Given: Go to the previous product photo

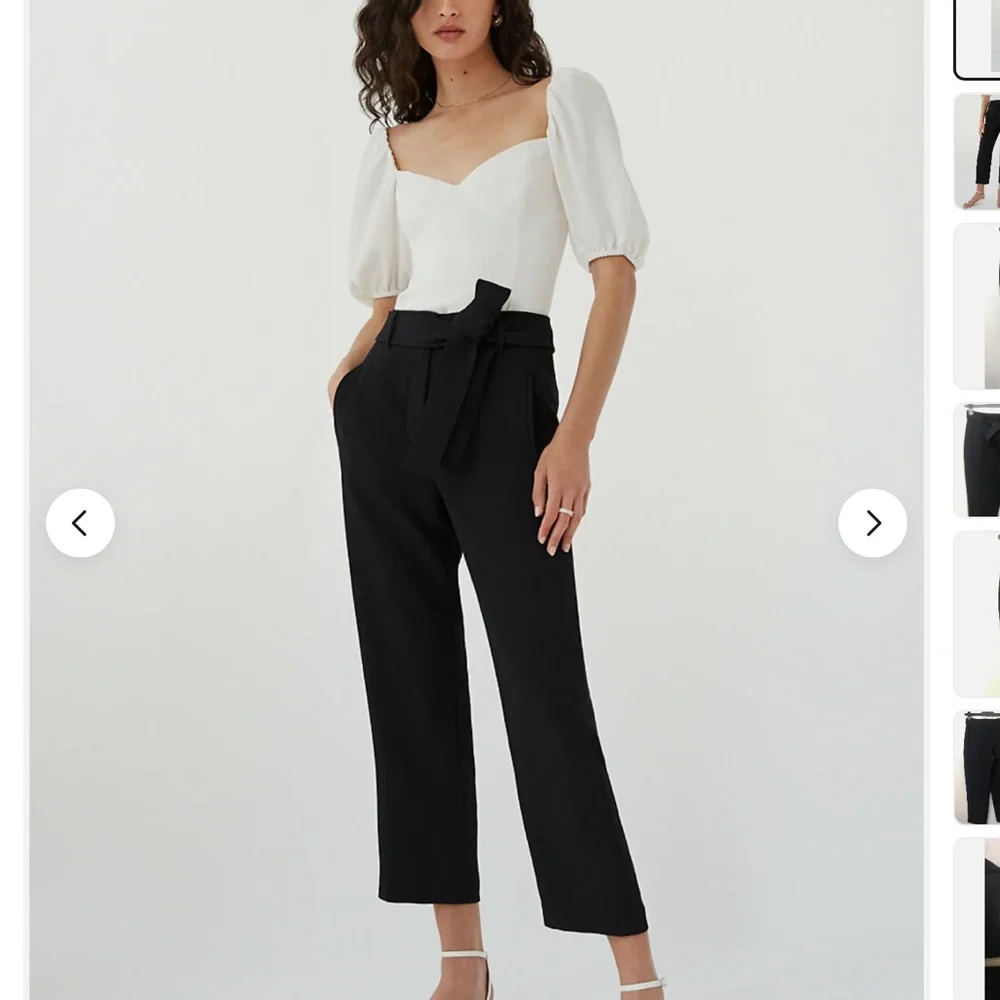Looking at the screenshot, I should coord(80,523).
